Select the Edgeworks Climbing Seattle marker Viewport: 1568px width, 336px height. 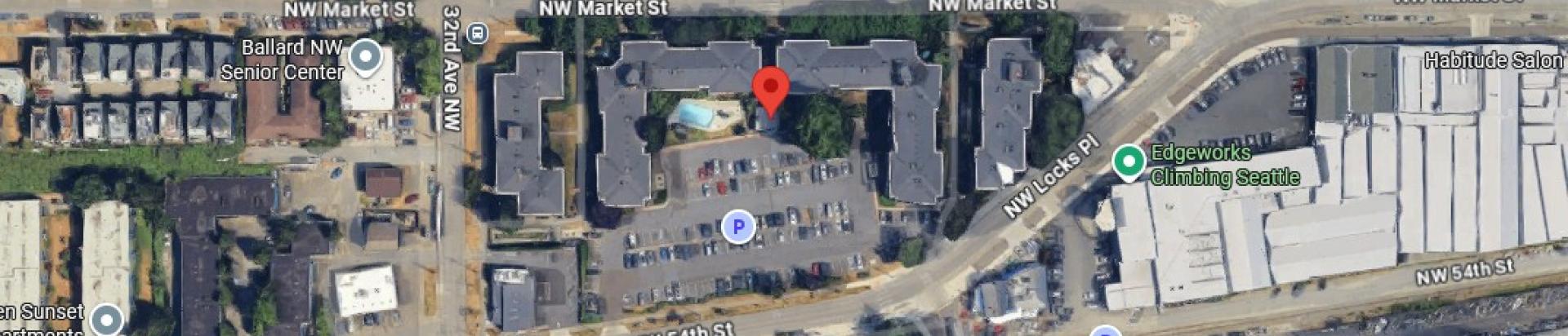pos(1129,161)
